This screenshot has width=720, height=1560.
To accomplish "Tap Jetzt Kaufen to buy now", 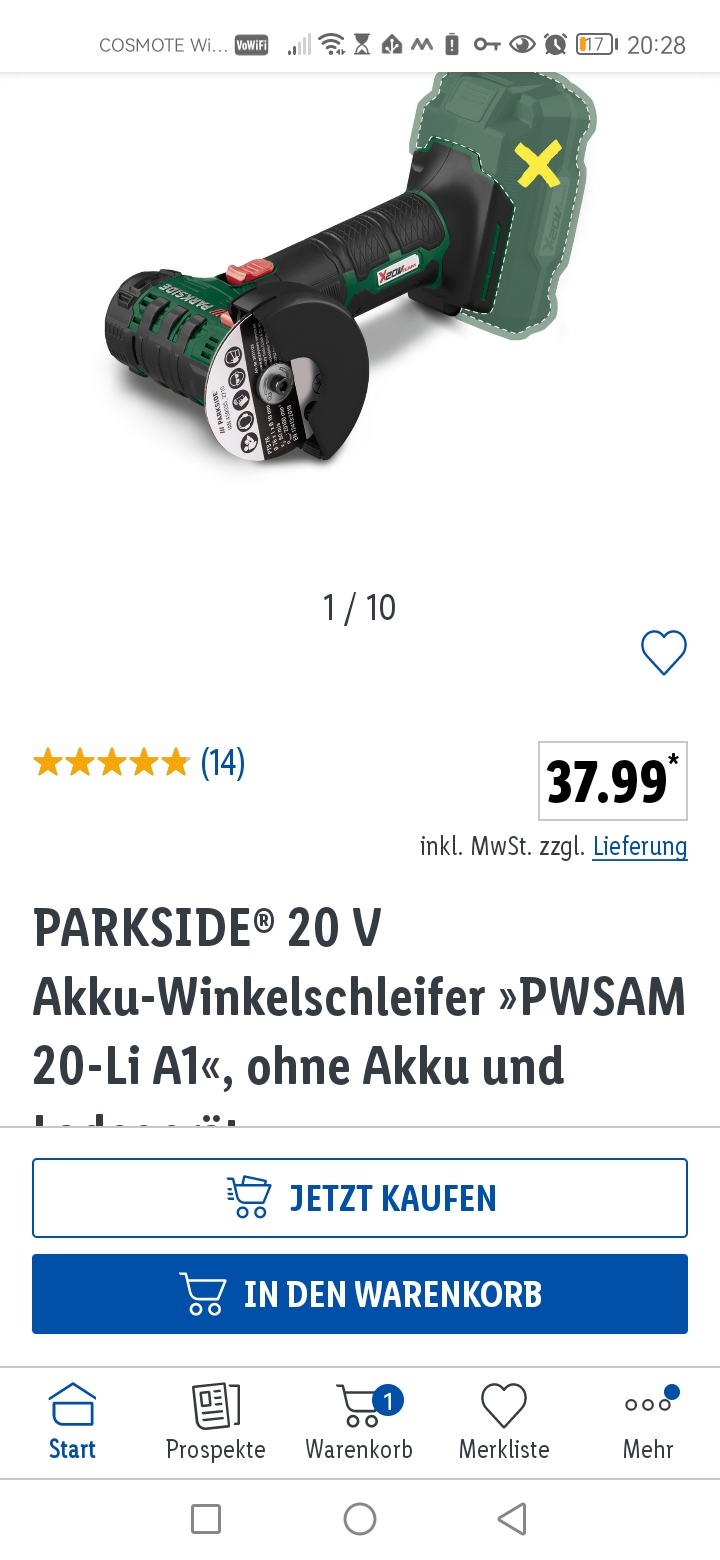I will 360,1198.
